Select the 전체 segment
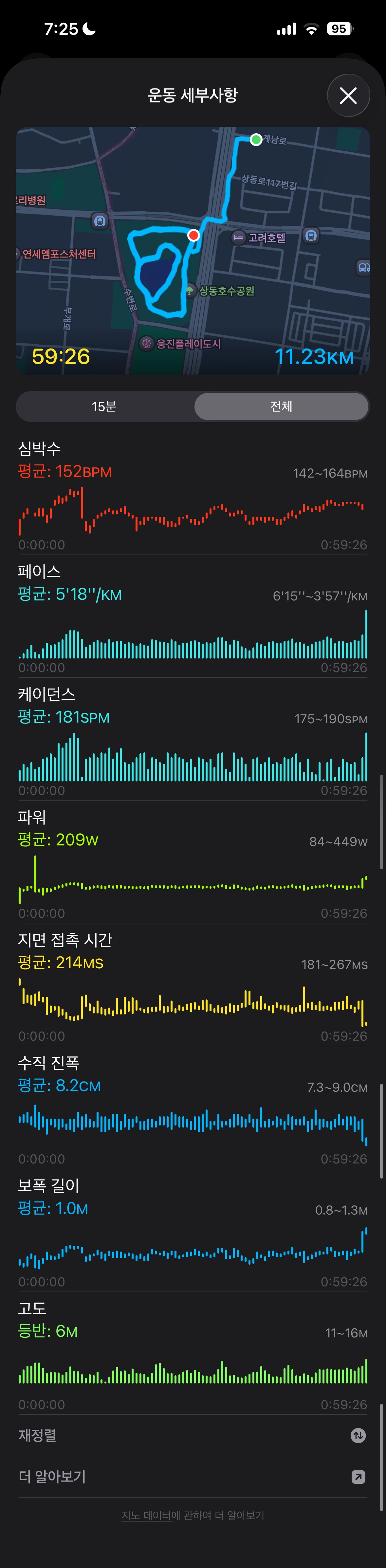Viewport: 386px width, 1568px height. click(x=281, y=406)
